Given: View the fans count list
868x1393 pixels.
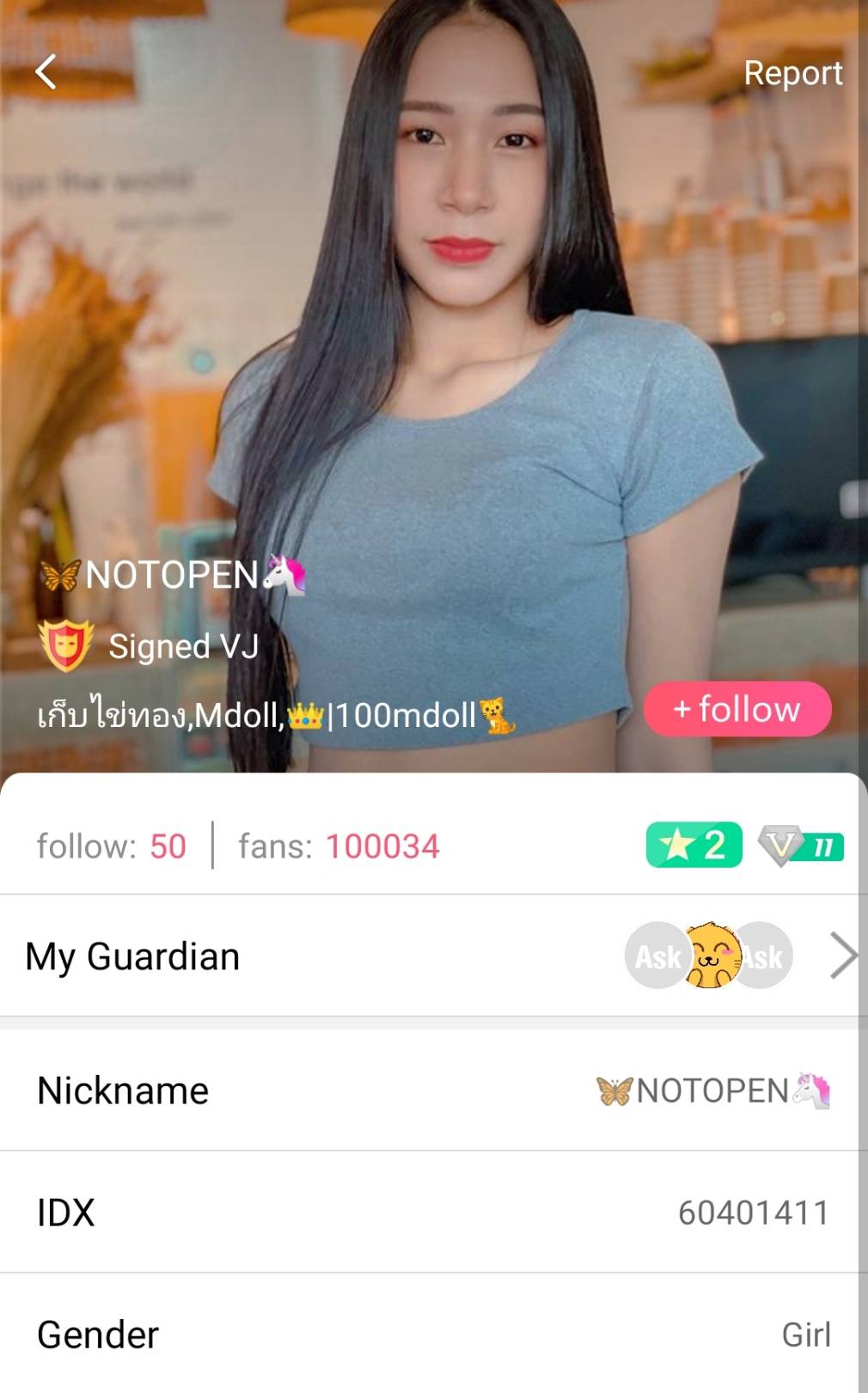Looking at the screenshot, I should [x=339, y=846].
